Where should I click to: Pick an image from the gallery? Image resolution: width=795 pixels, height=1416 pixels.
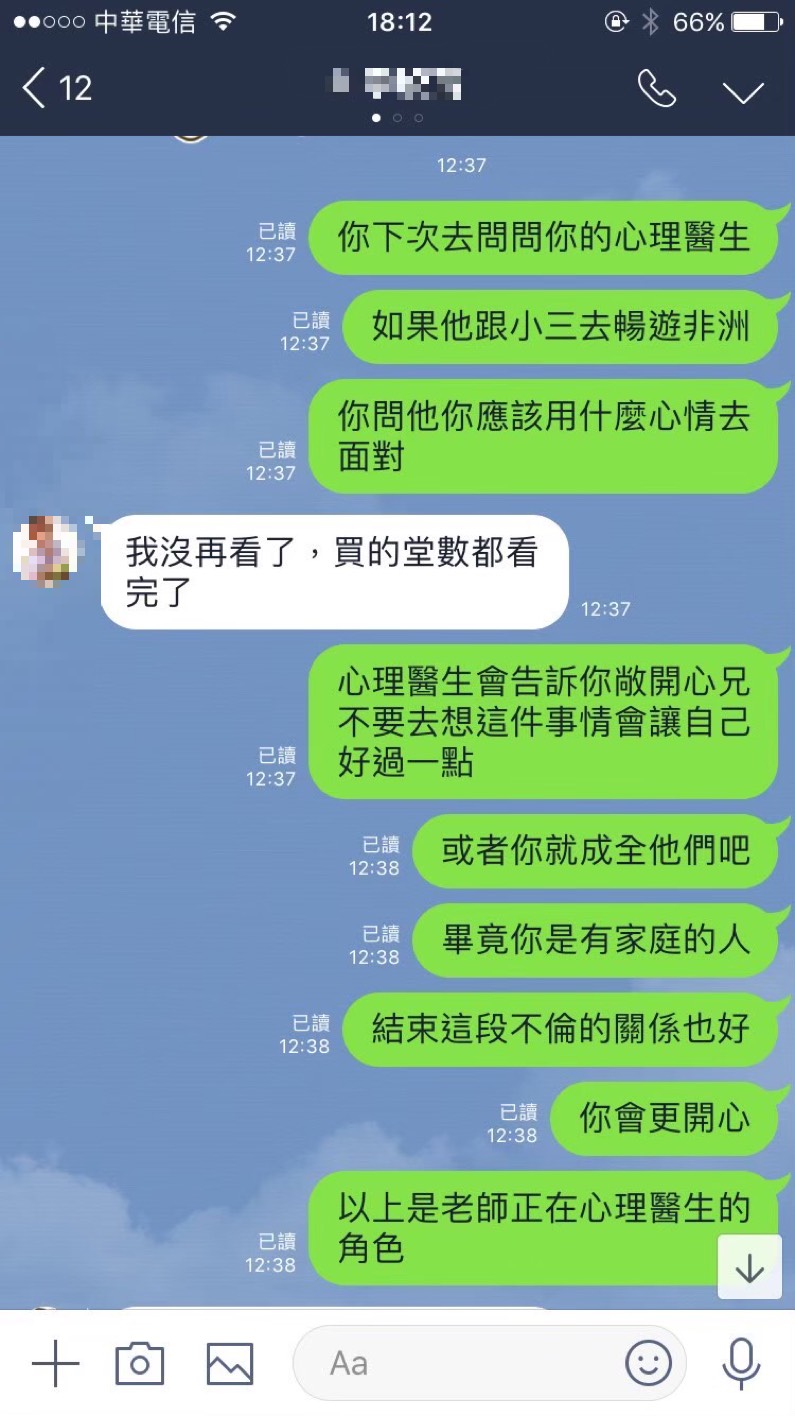[x=229, y=1364]
